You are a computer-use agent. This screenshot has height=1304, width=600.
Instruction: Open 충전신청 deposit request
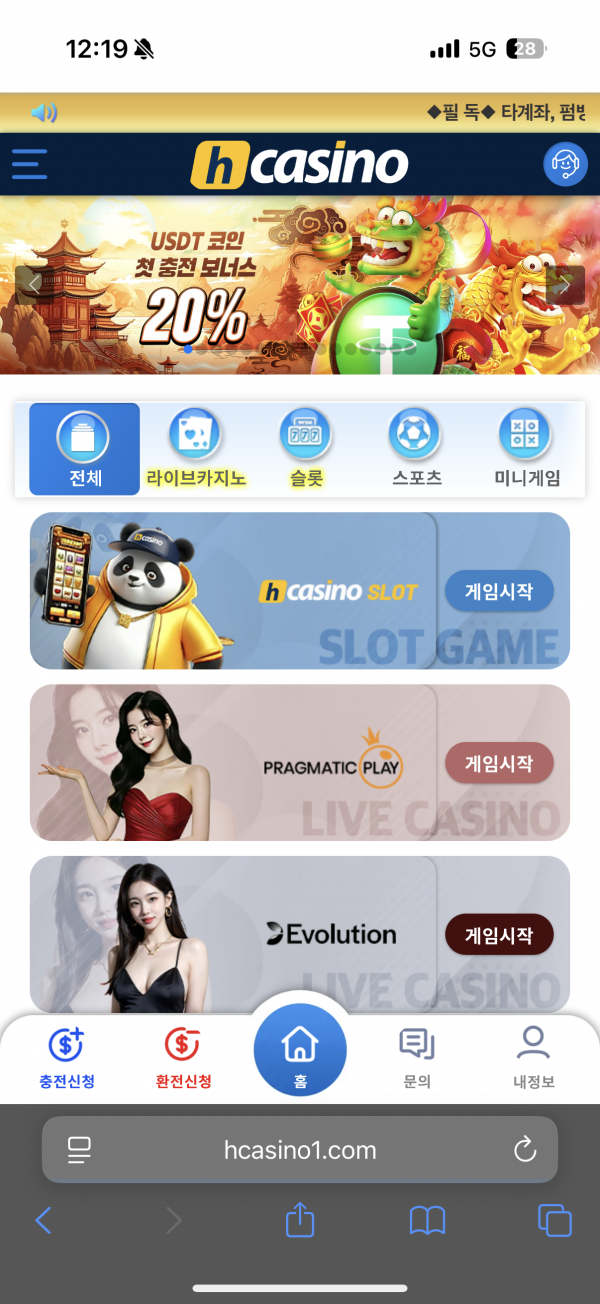pyautogui.click(x=67, y=1058)
